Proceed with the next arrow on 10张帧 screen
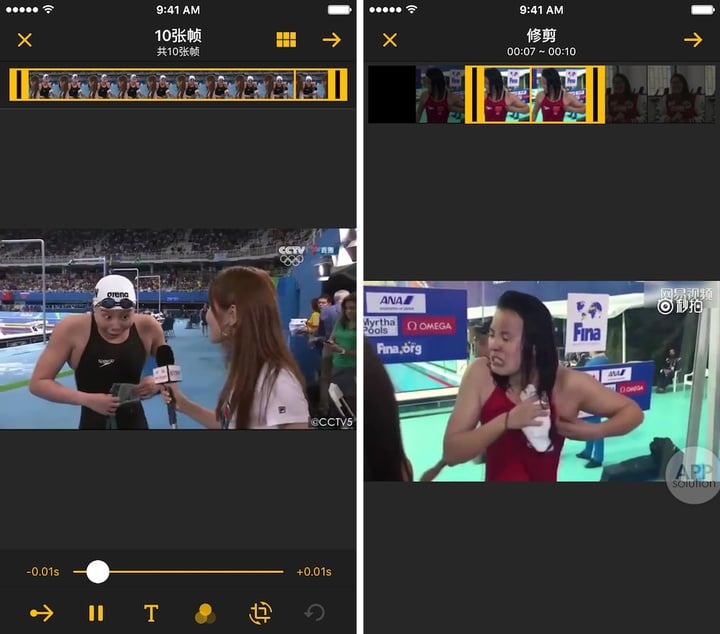 click(332, 40)
